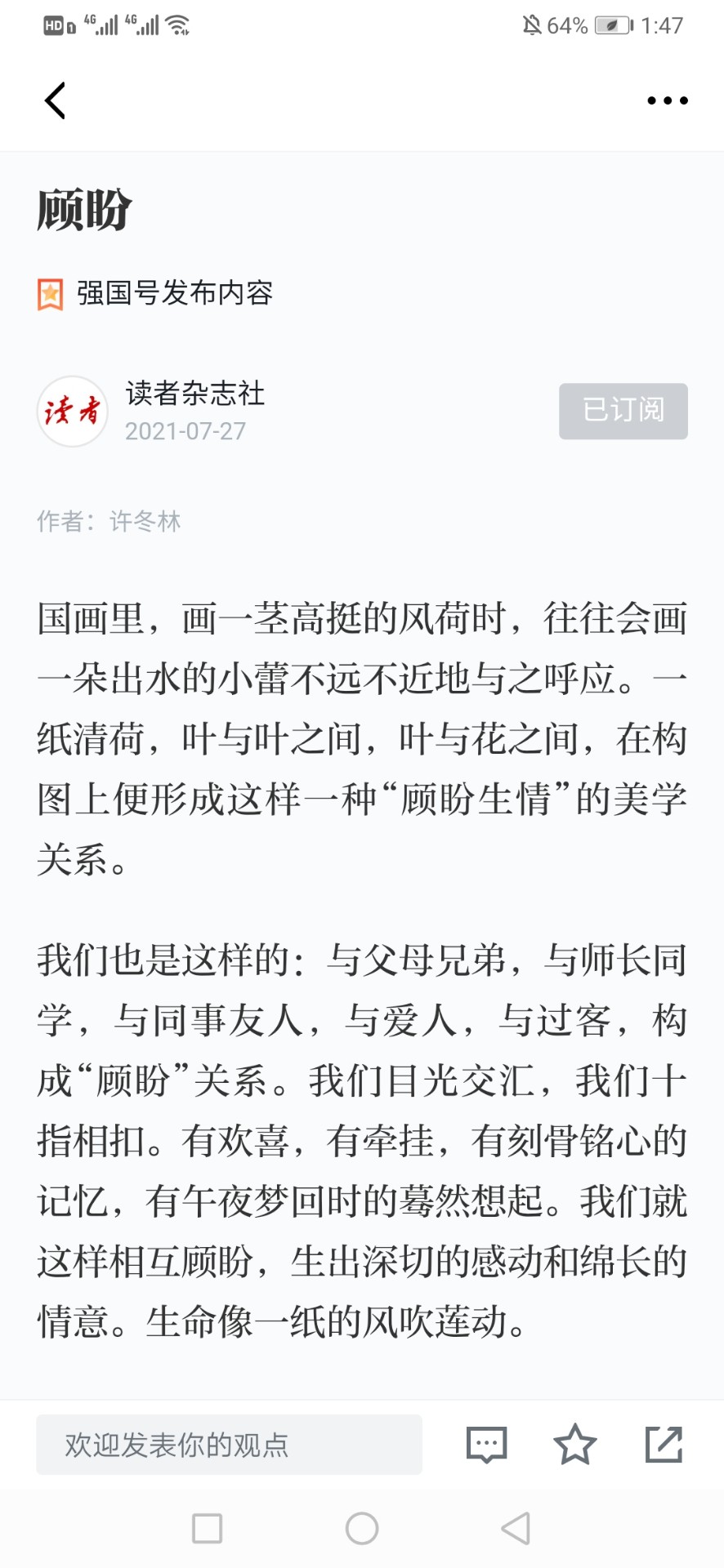This screenshot has height=1568, width=724.
Task: Go back using the top-left arrow
Action: [x=55, y=101]
